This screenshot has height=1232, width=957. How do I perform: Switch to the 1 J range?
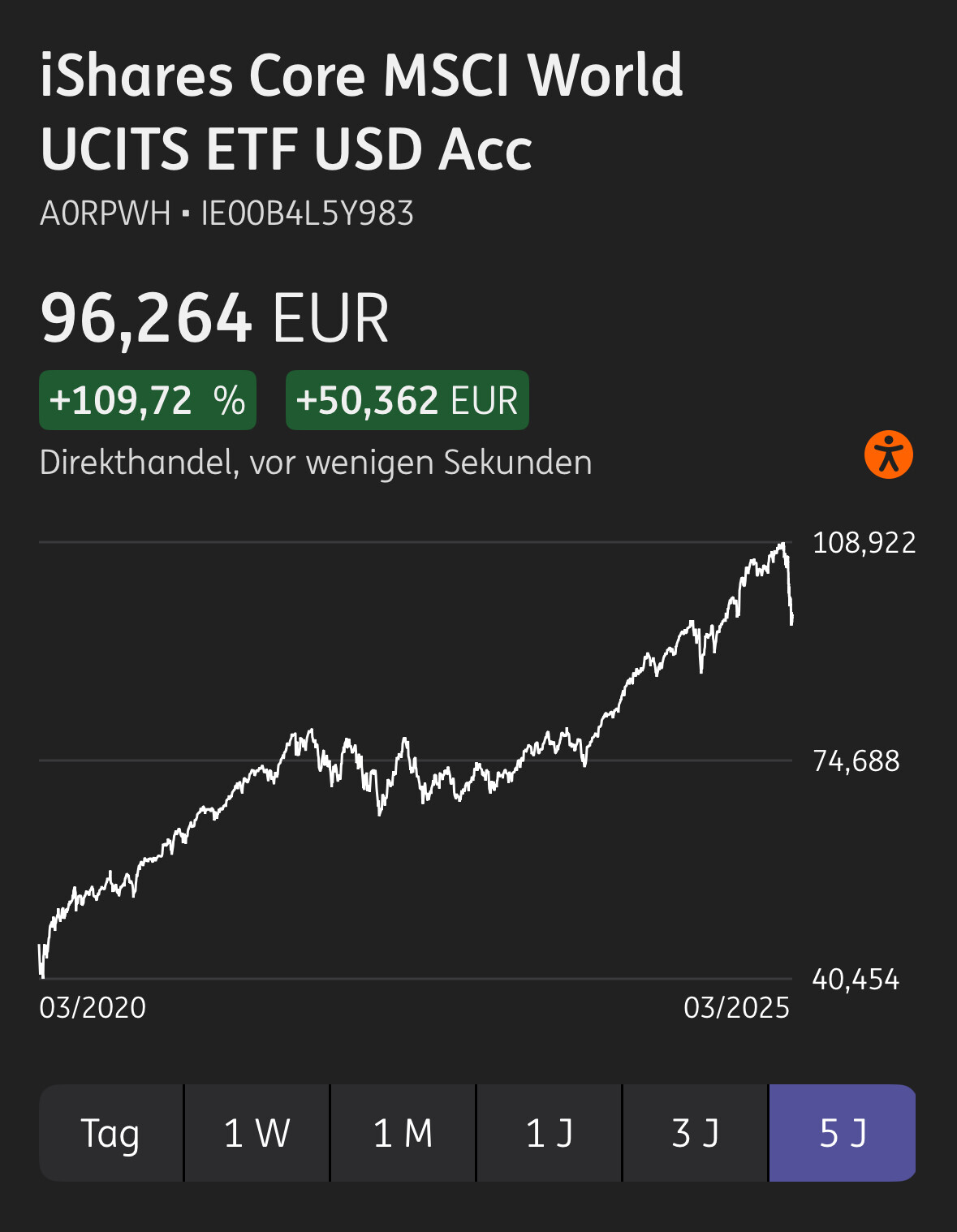click(549, 1133)
